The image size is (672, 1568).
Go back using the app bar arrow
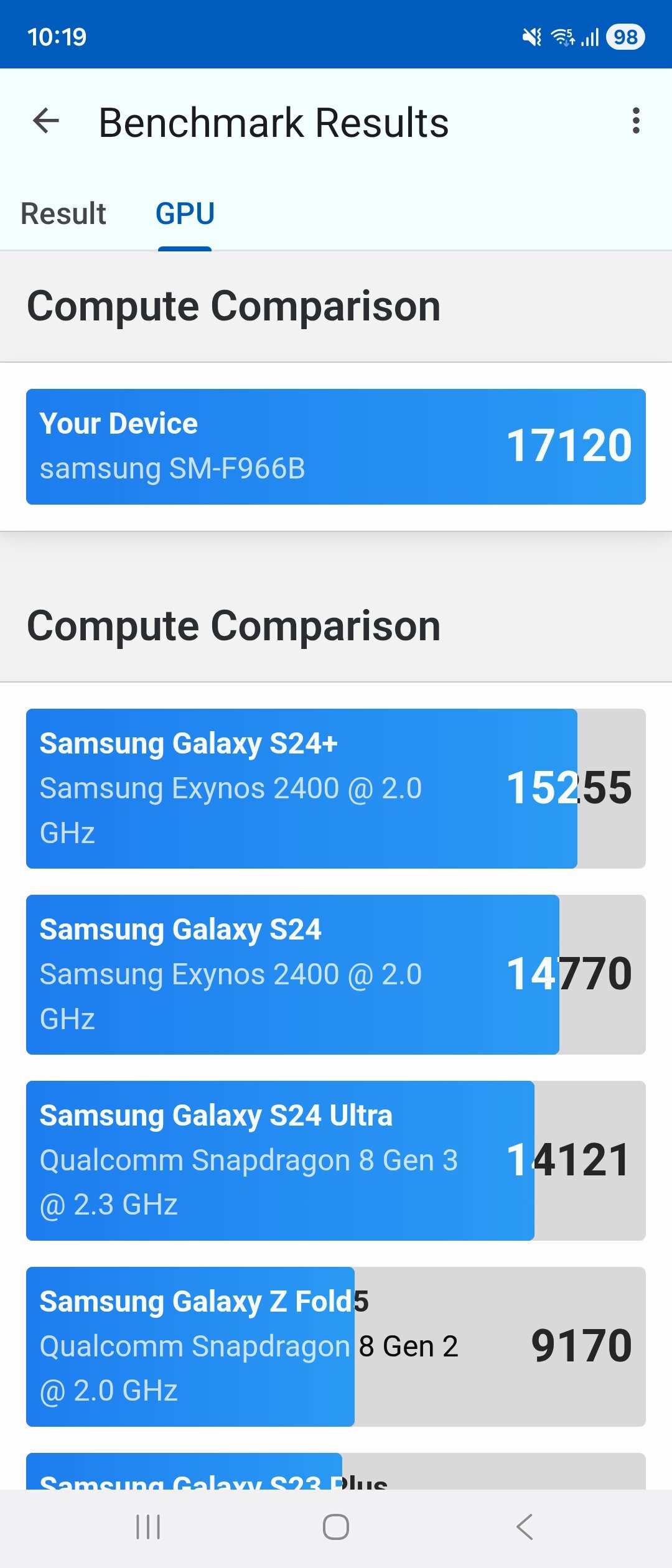pos(46,121)
